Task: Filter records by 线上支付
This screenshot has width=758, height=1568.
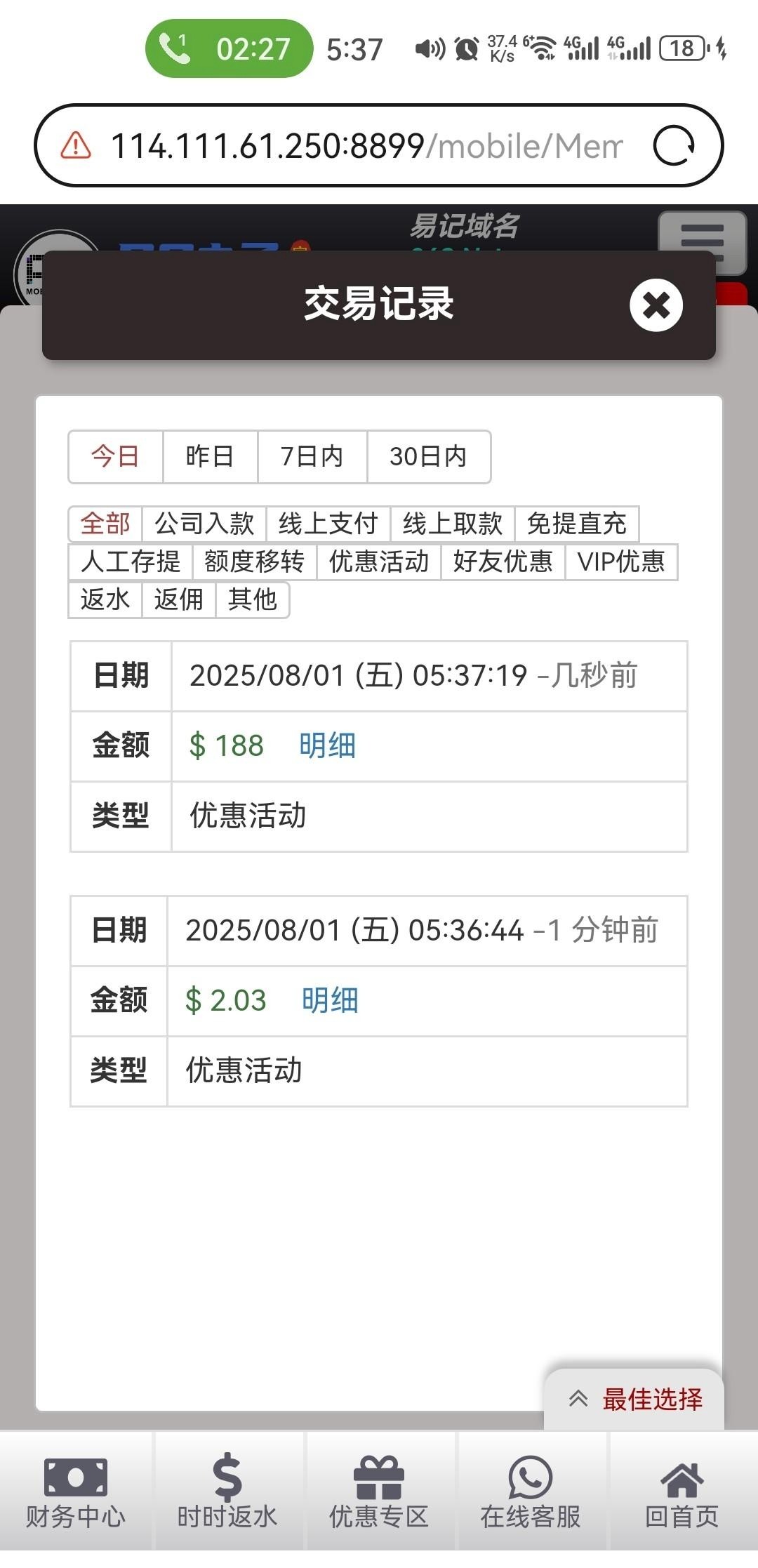Action: click(328, 524)
